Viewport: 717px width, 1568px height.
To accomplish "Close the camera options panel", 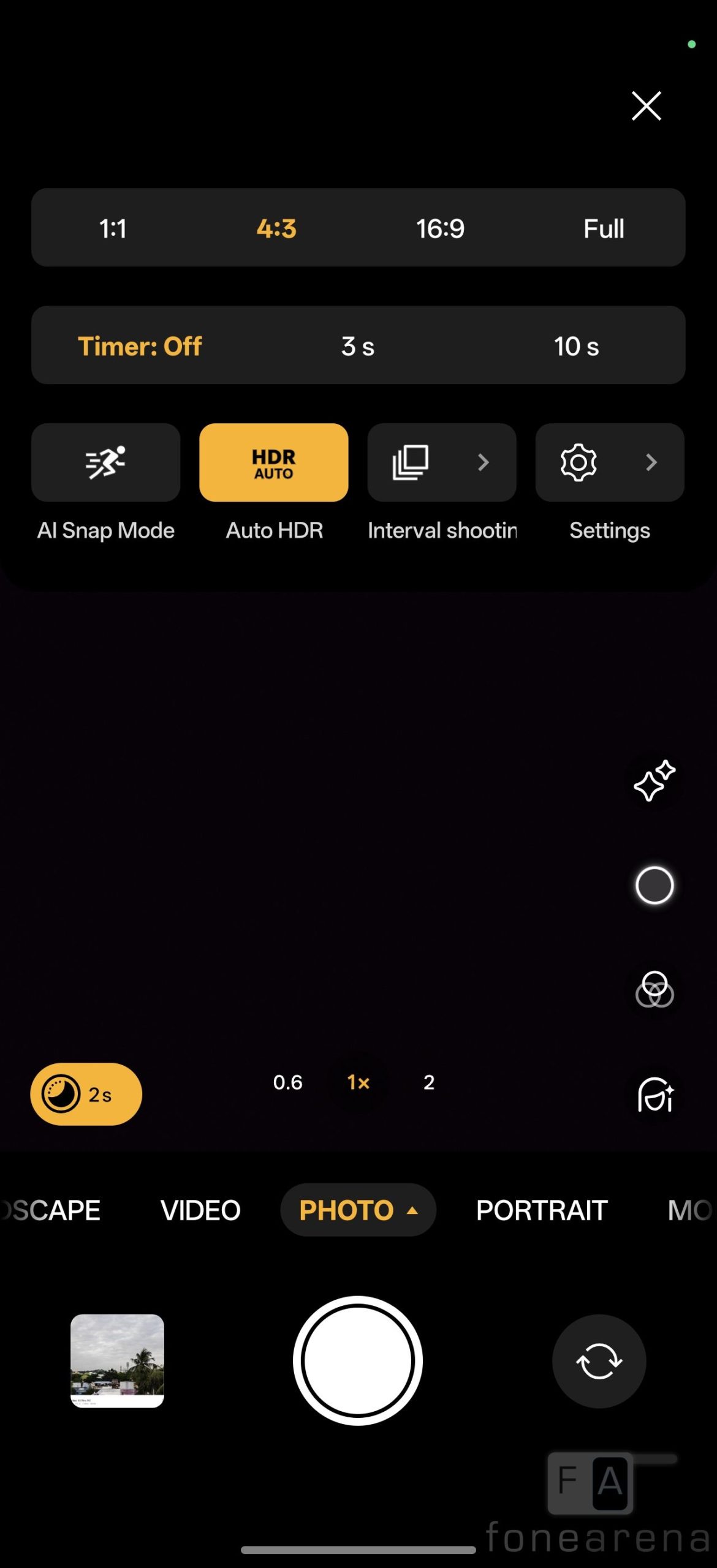I will 646,106.
